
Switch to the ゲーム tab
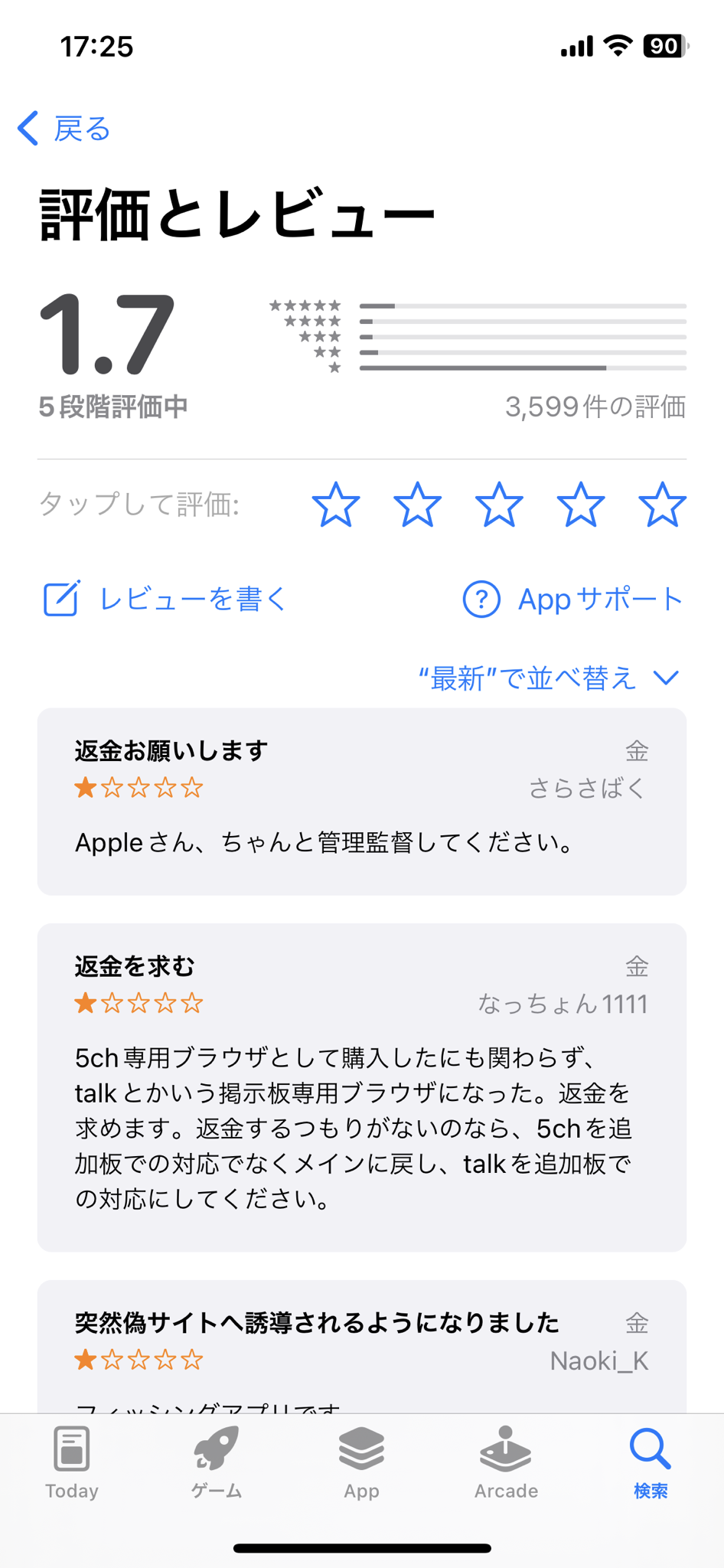[x=217, y=1463]
